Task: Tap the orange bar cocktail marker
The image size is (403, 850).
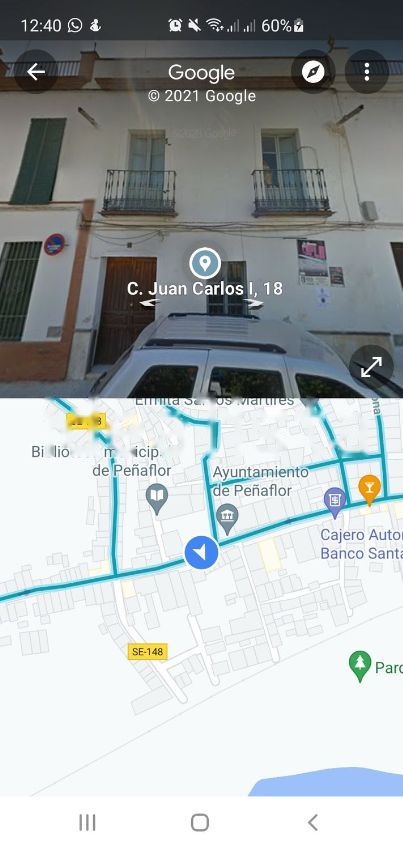Action: point(369,487)
